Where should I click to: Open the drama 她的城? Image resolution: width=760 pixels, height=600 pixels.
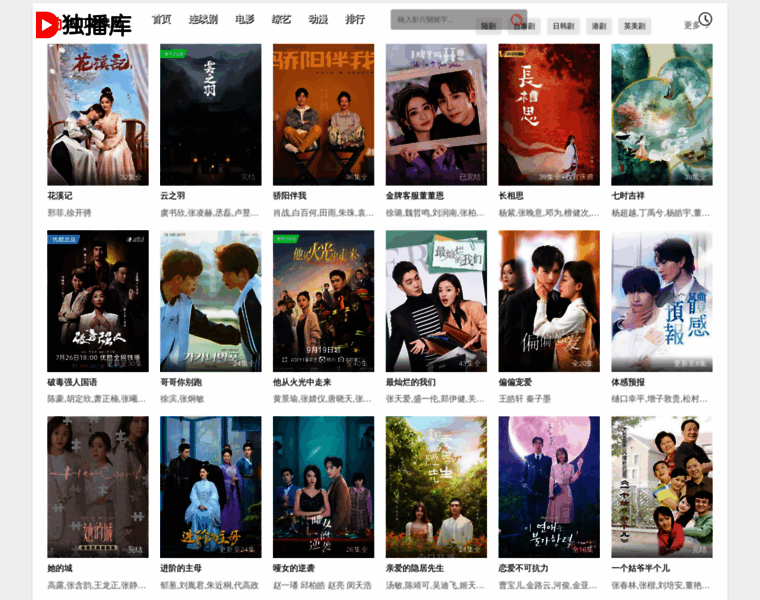pyautogui.click(x=97, y=487)
